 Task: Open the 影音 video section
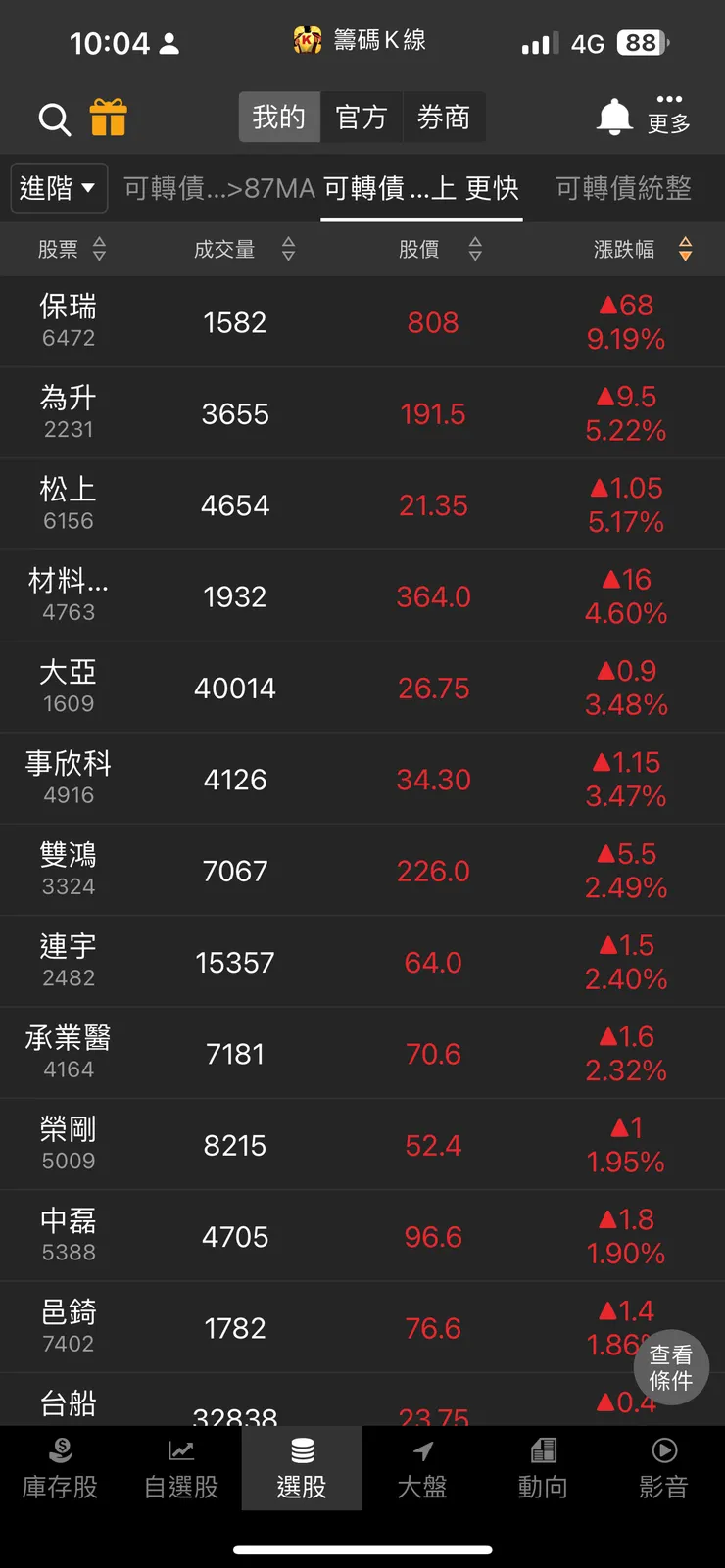[664, 1469]
